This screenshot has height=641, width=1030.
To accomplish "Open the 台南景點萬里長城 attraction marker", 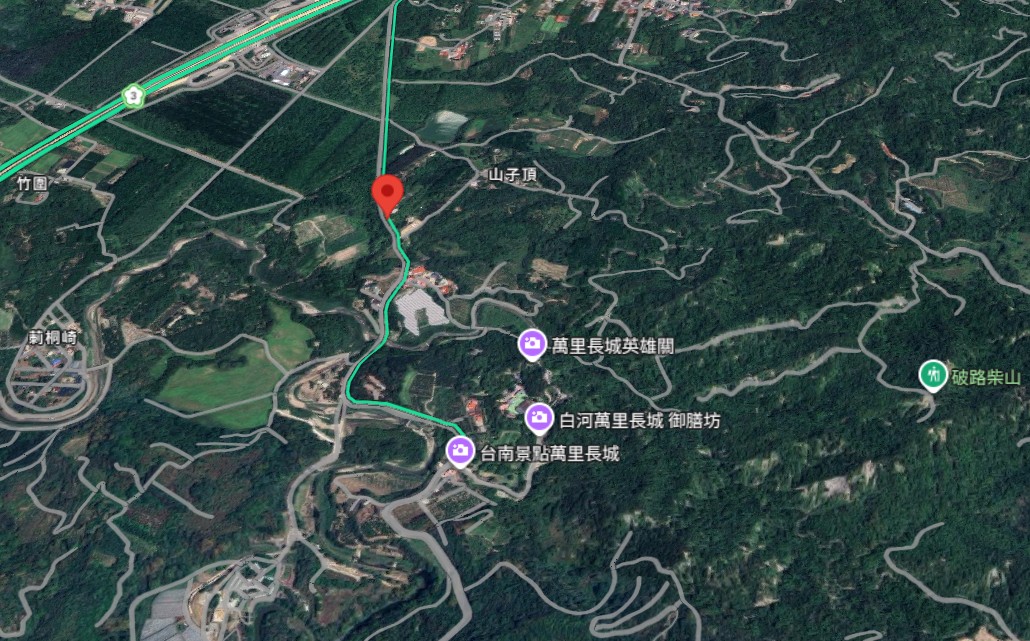I will pos(460,452).
